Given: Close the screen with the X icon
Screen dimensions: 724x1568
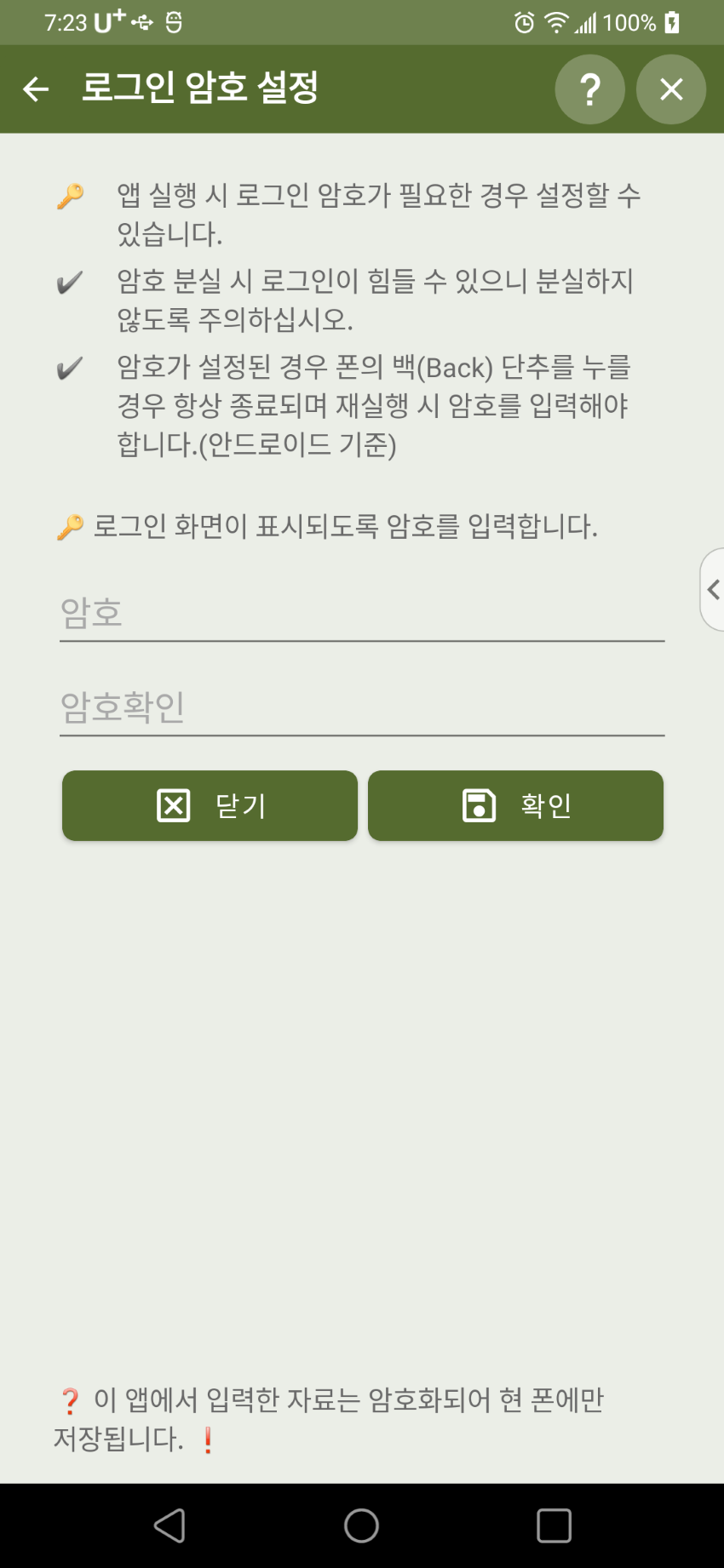Looking at the screenshot, I should [x=671, y=89].
